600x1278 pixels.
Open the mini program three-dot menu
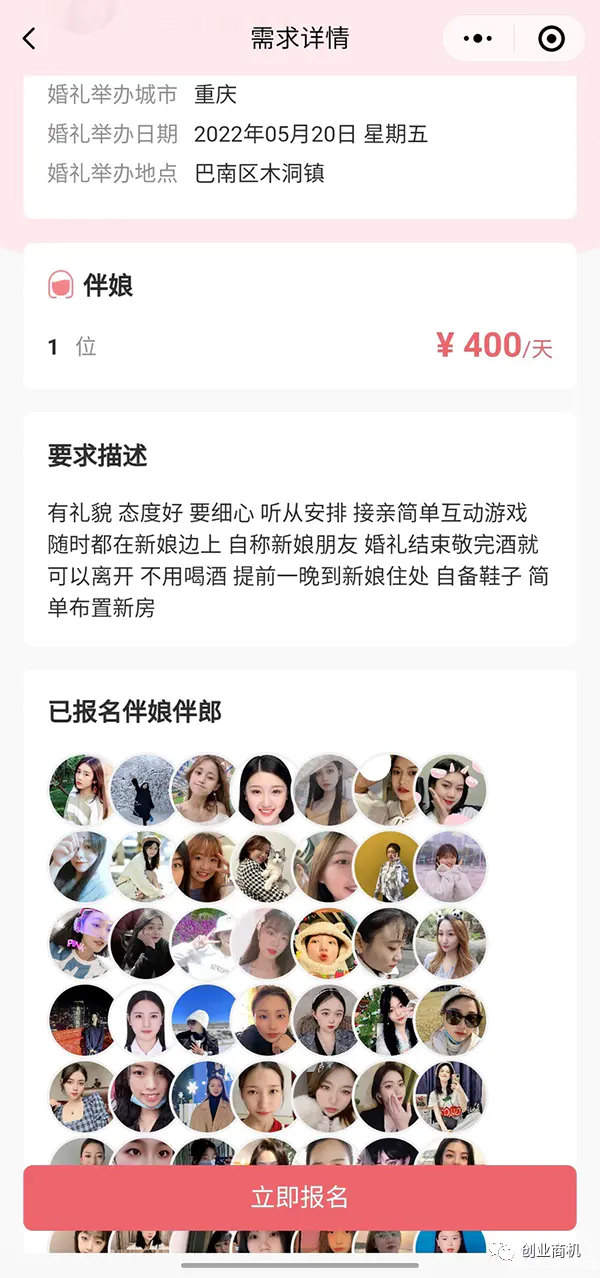(x=479, y=39)
